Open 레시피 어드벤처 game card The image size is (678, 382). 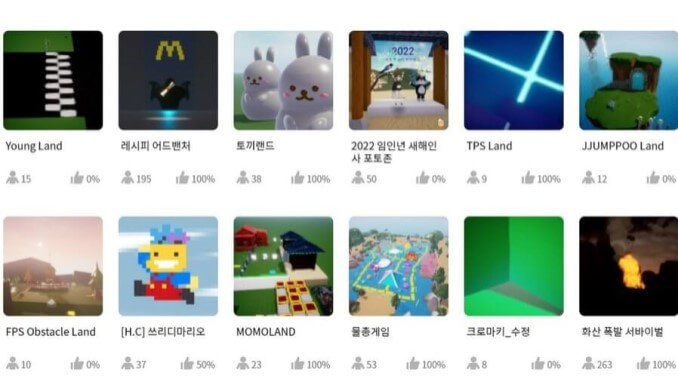168,80
